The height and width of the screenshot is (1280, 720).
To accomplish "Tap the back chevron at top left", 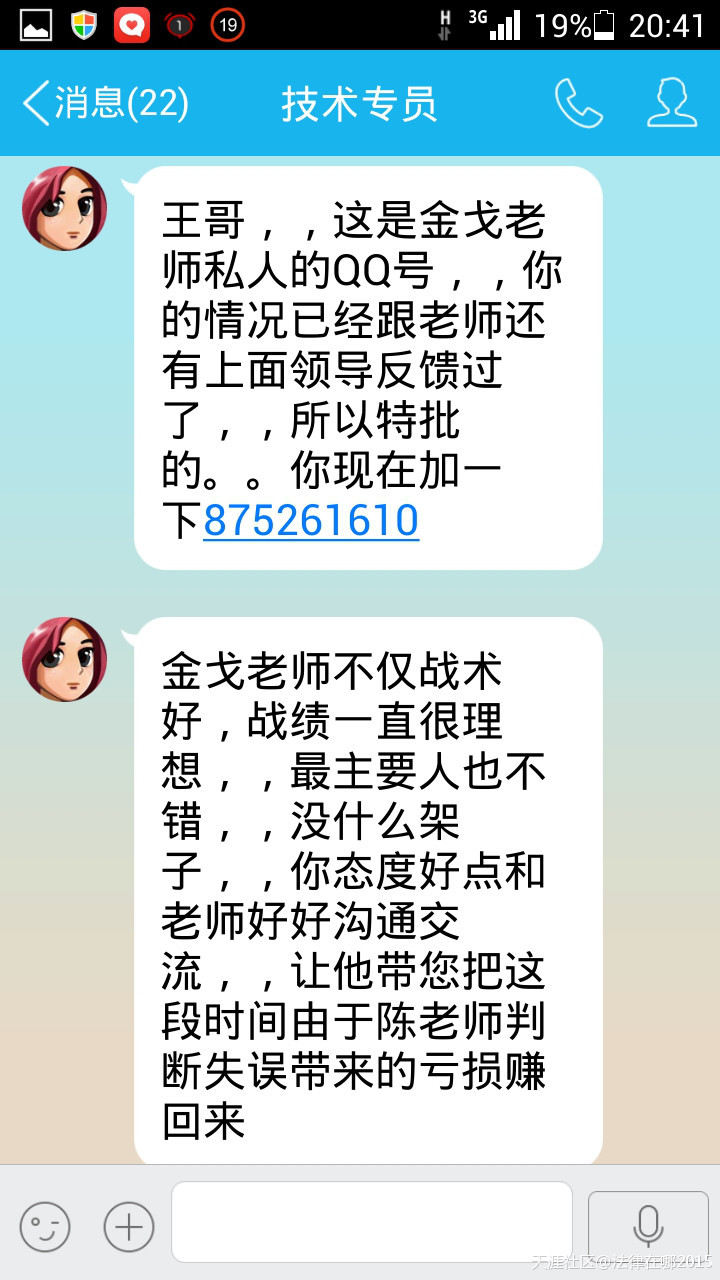I will 35,103.
